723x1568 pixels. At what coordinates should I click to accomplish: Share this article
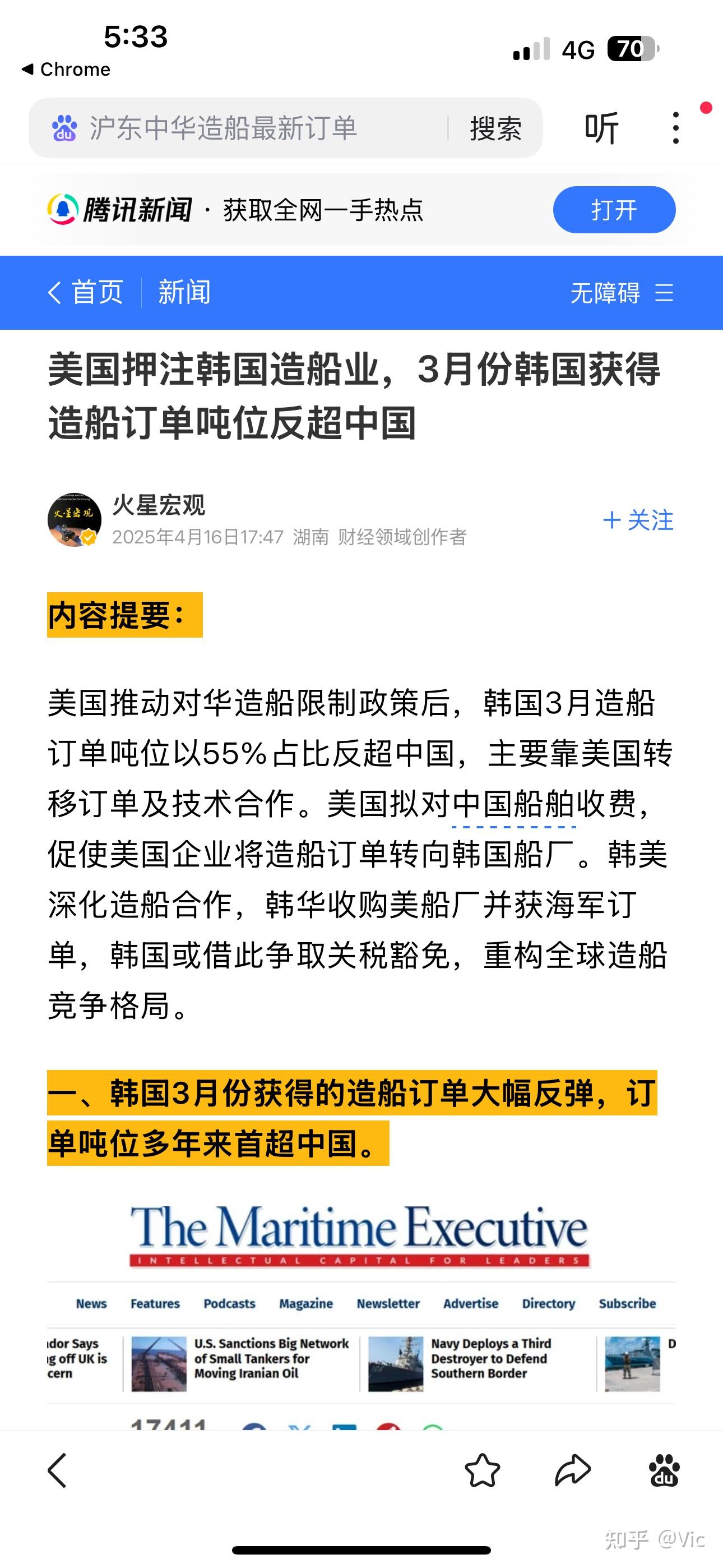(572, 1470)
